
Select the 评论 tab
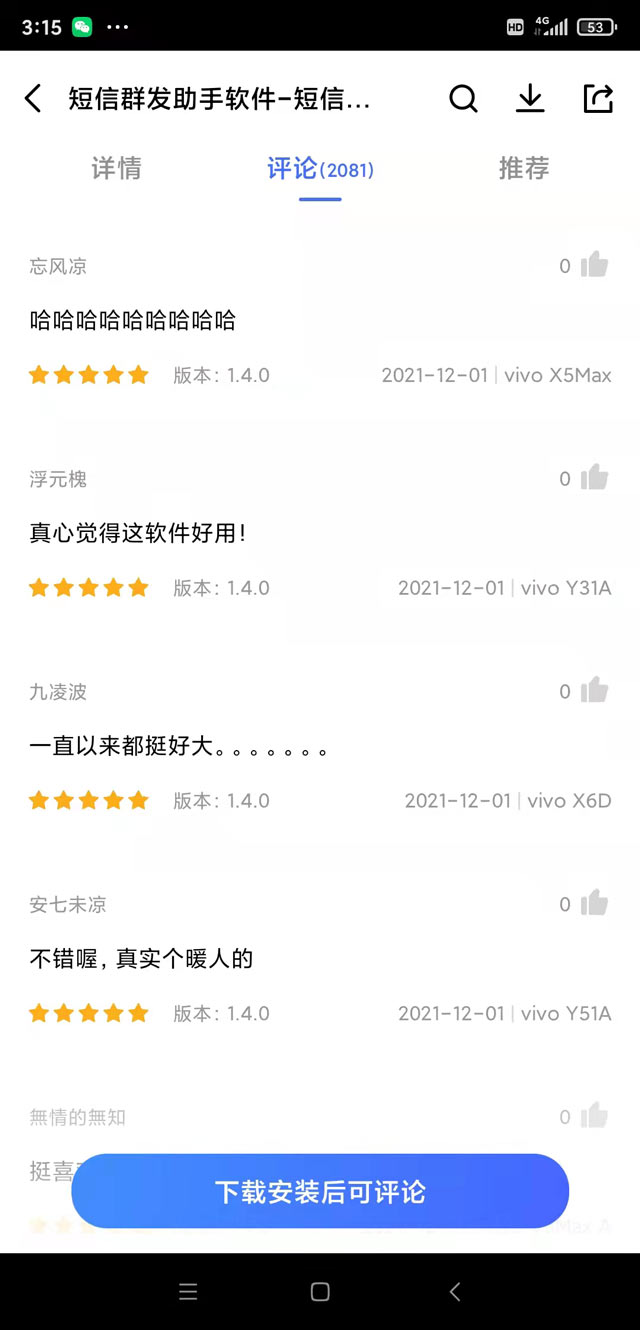click(320, 169)
